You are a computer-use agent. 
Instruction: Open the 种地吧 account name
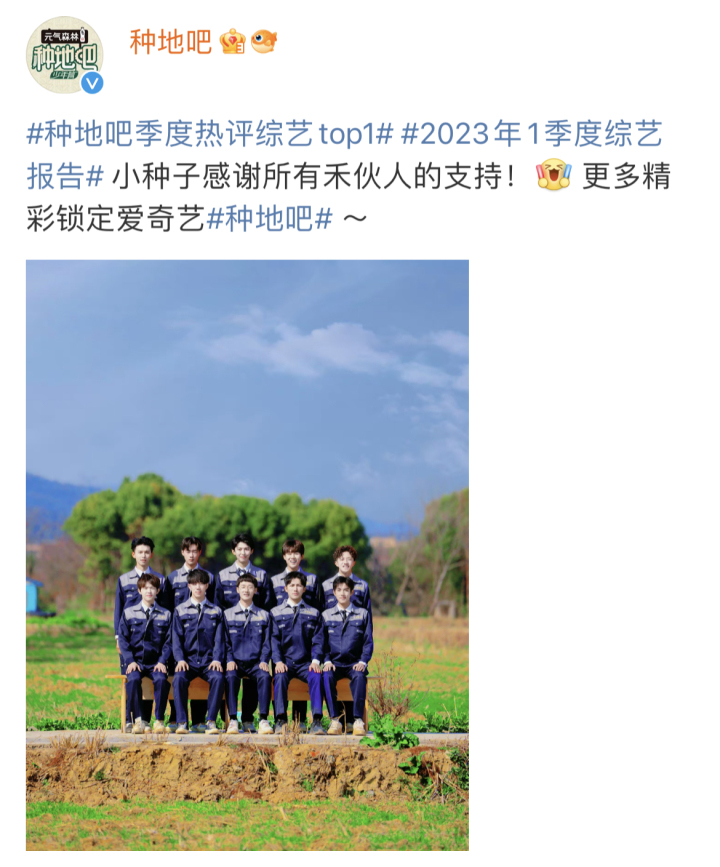(171, 42)
